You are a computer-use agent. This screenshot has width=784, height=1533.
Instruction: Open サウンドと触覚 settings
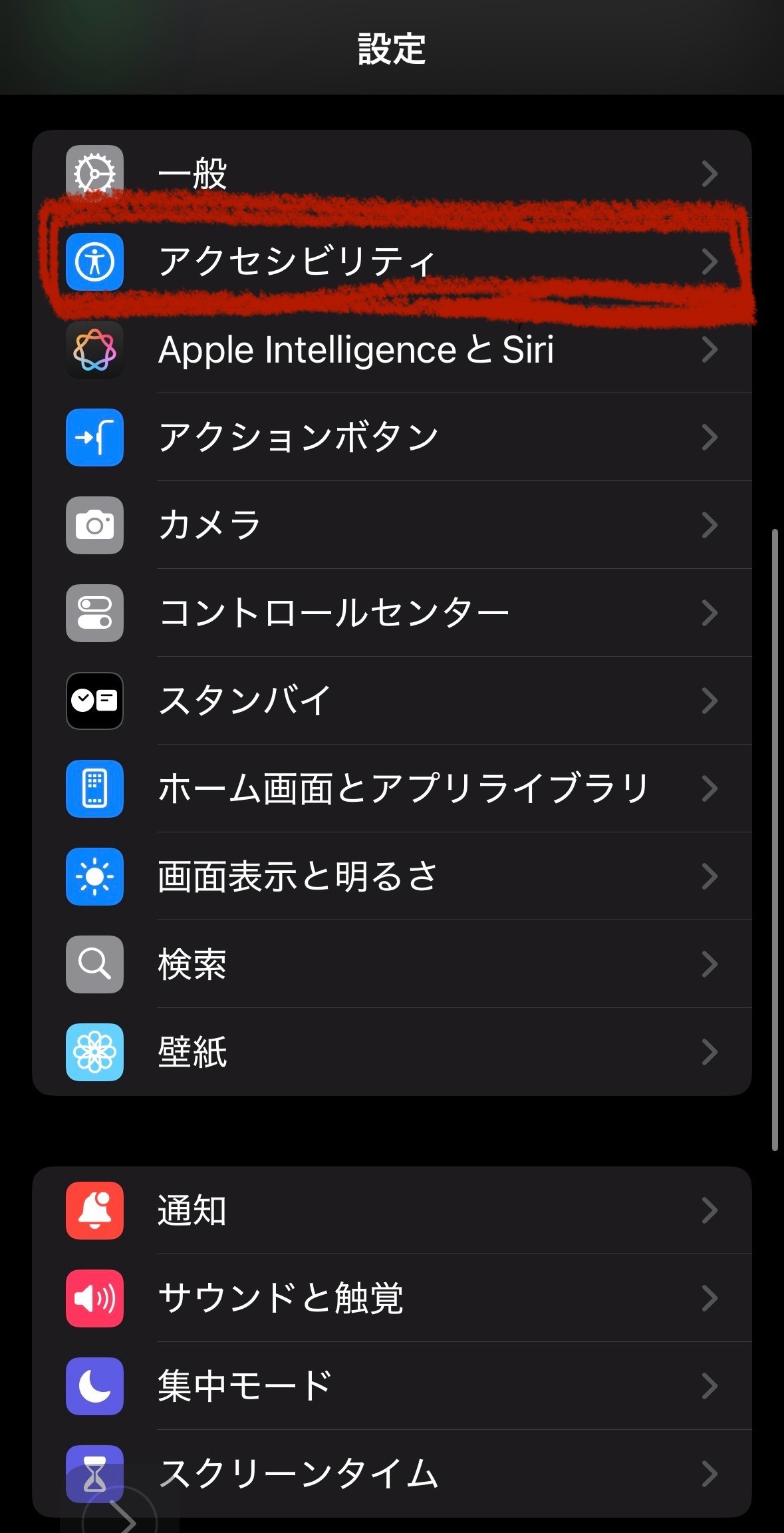click(x=392, y=1298)
